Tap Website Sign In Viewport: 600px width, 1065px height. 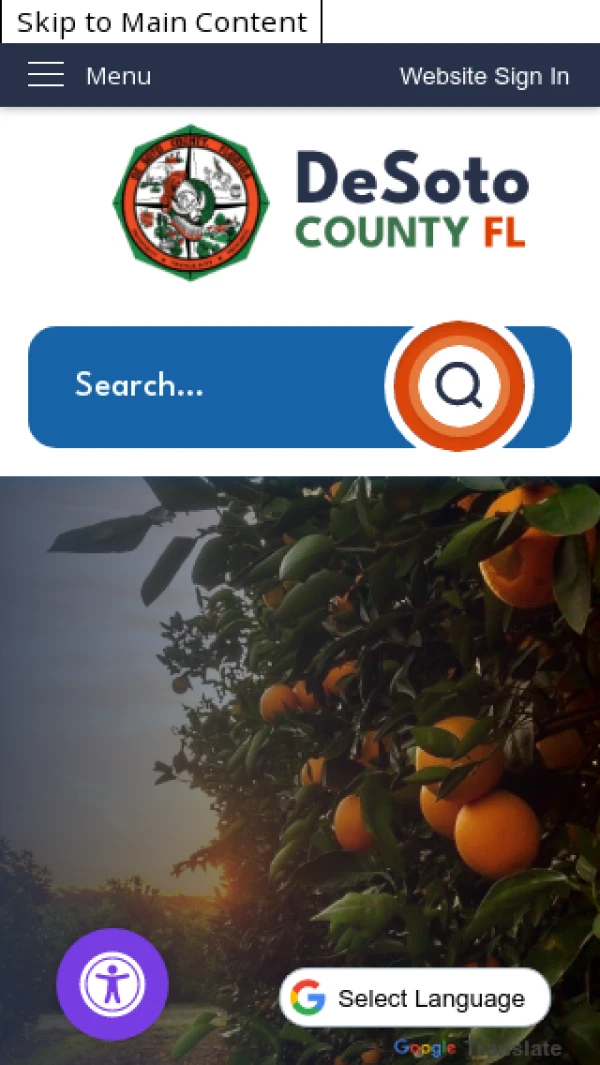point(484,76)
